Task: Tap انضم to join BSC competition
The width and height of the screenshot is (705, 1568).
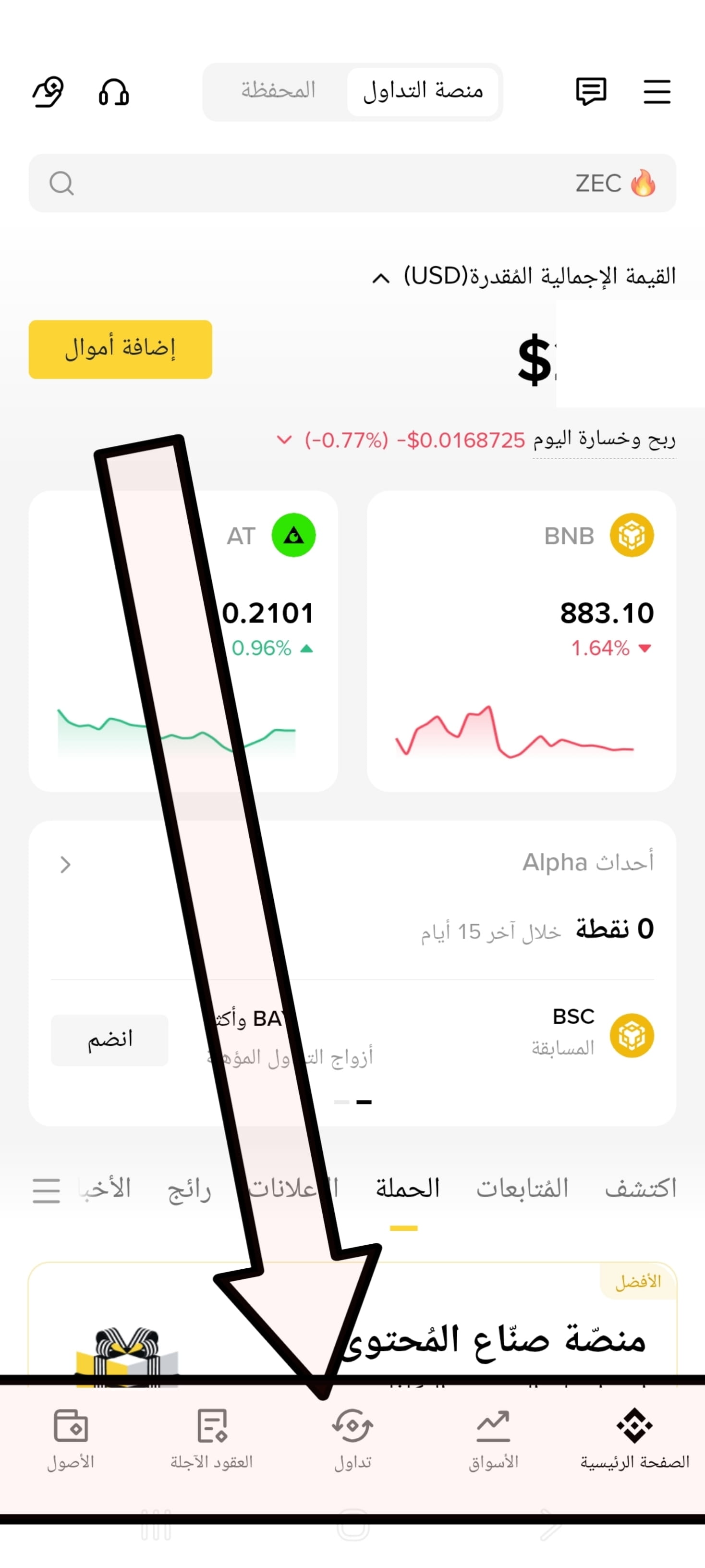Action: 109,1040
